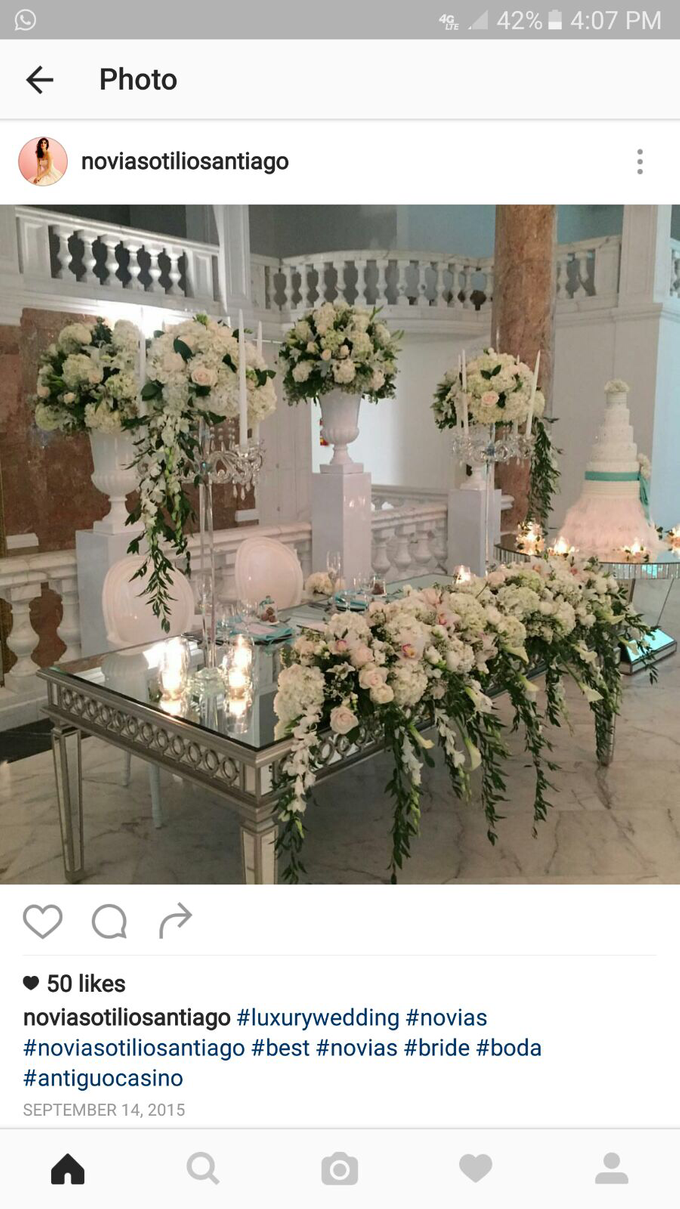Like this wedding photo post

point(43,921)
